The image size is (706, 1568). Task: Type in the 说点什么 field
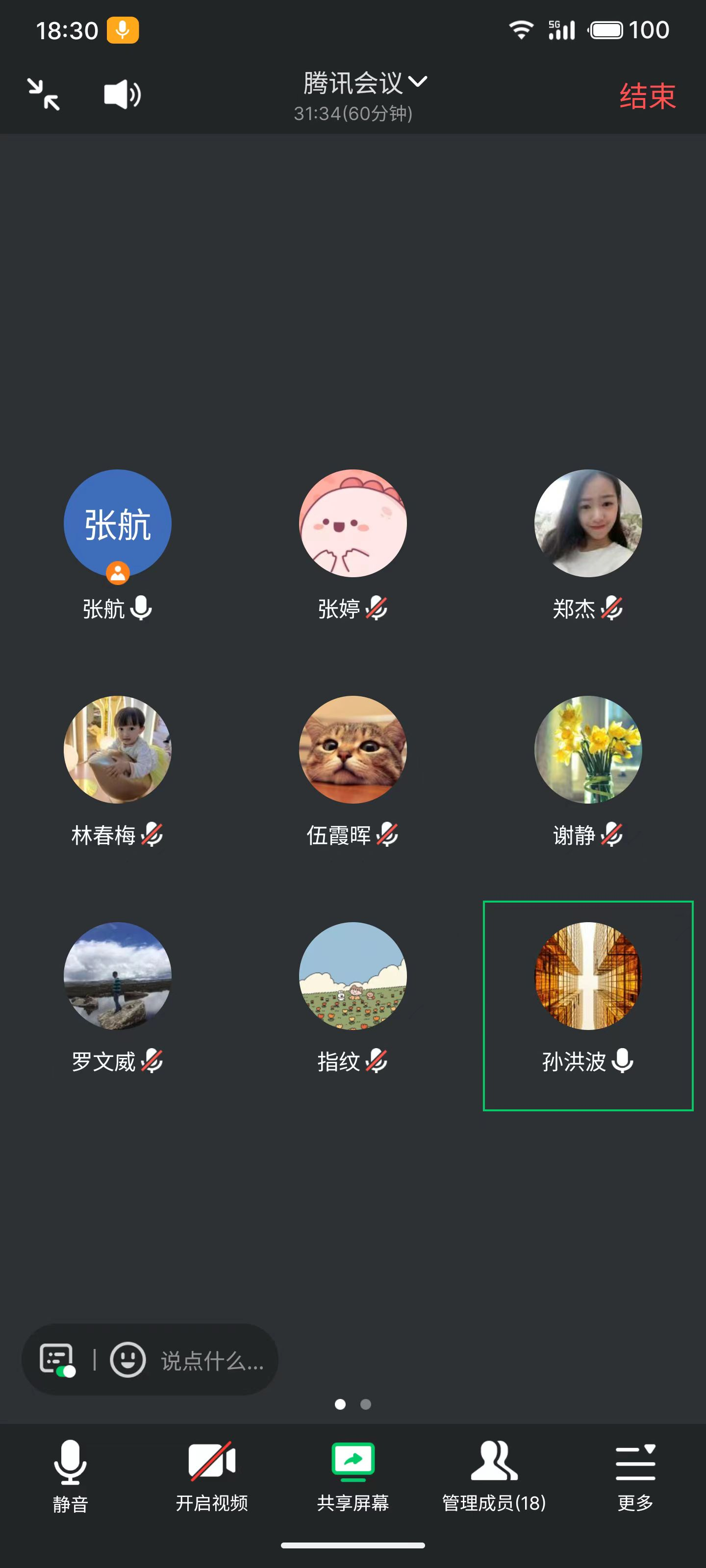(212, 1360)
